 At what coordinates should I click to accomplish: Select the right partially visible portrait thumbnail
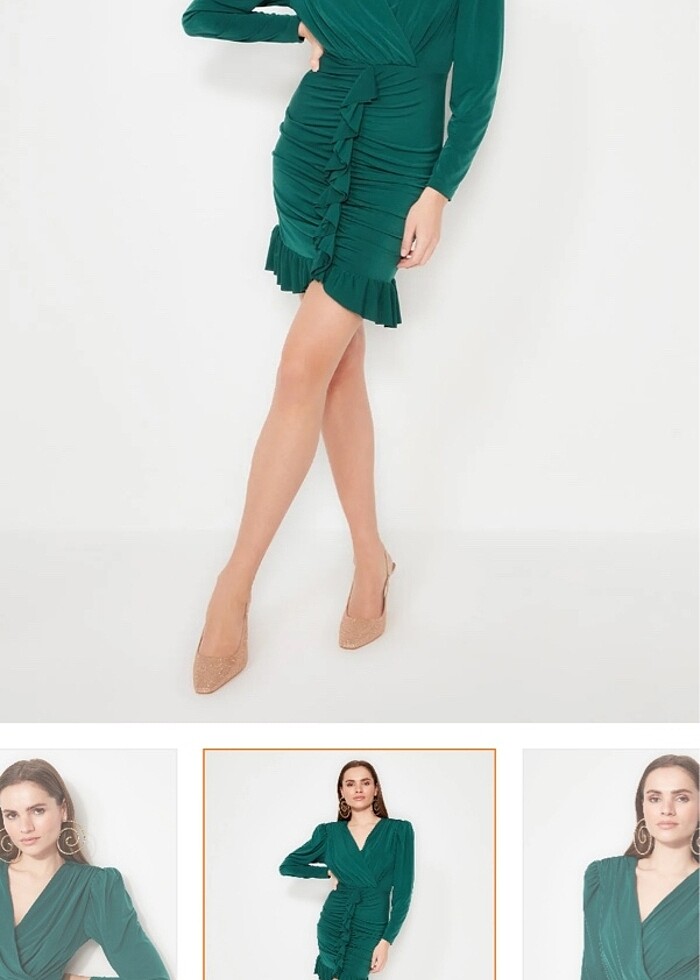point(612,864)
